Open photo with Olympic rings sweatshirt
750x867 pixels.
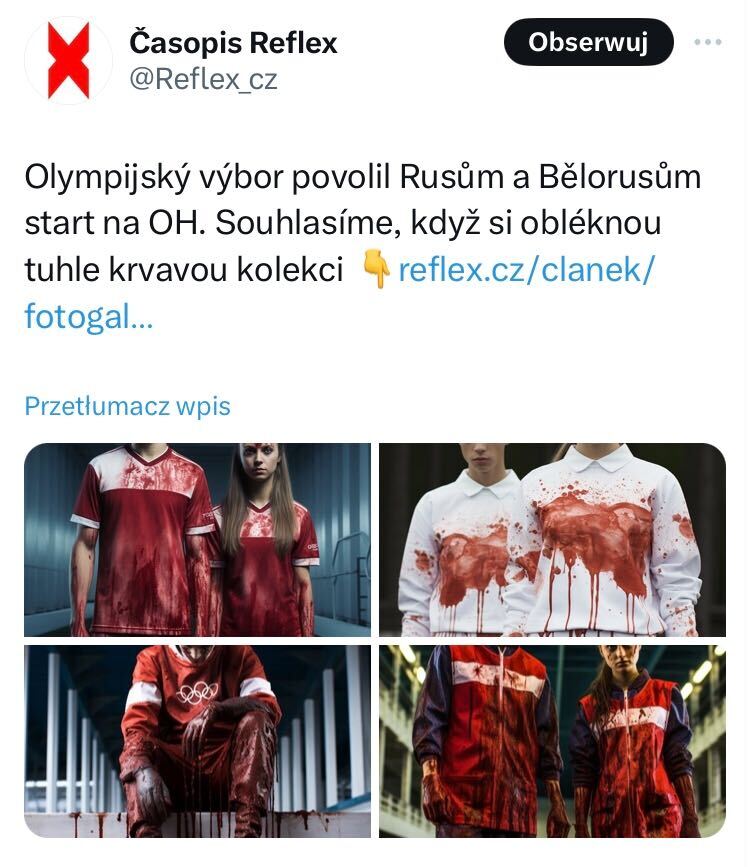coord(197,741)
